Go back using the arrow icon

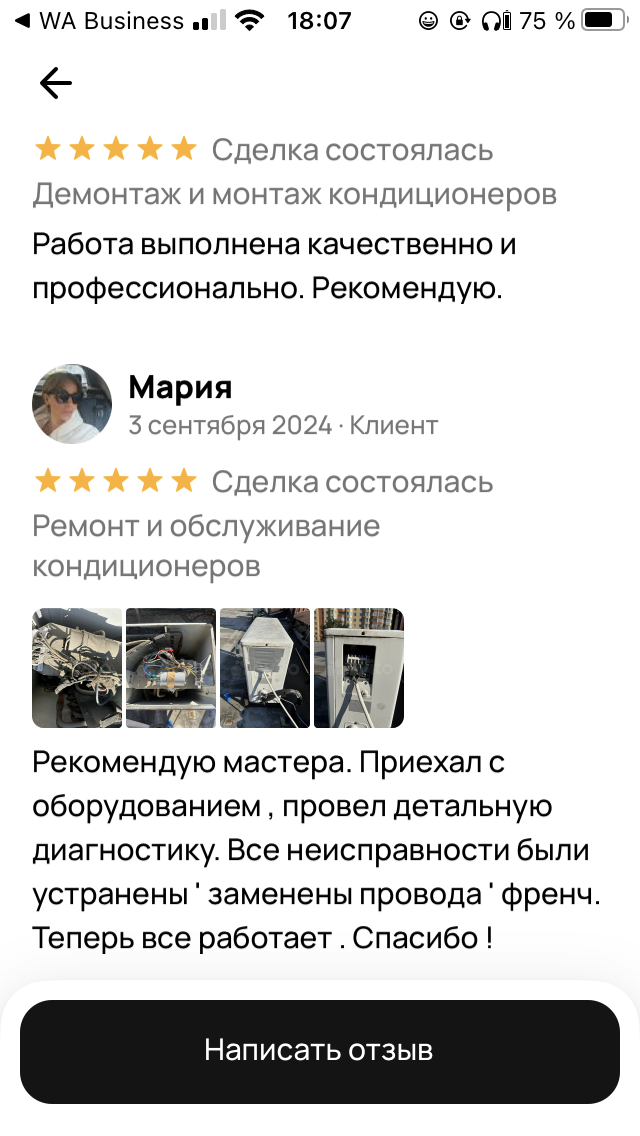[x=56, y=84]
